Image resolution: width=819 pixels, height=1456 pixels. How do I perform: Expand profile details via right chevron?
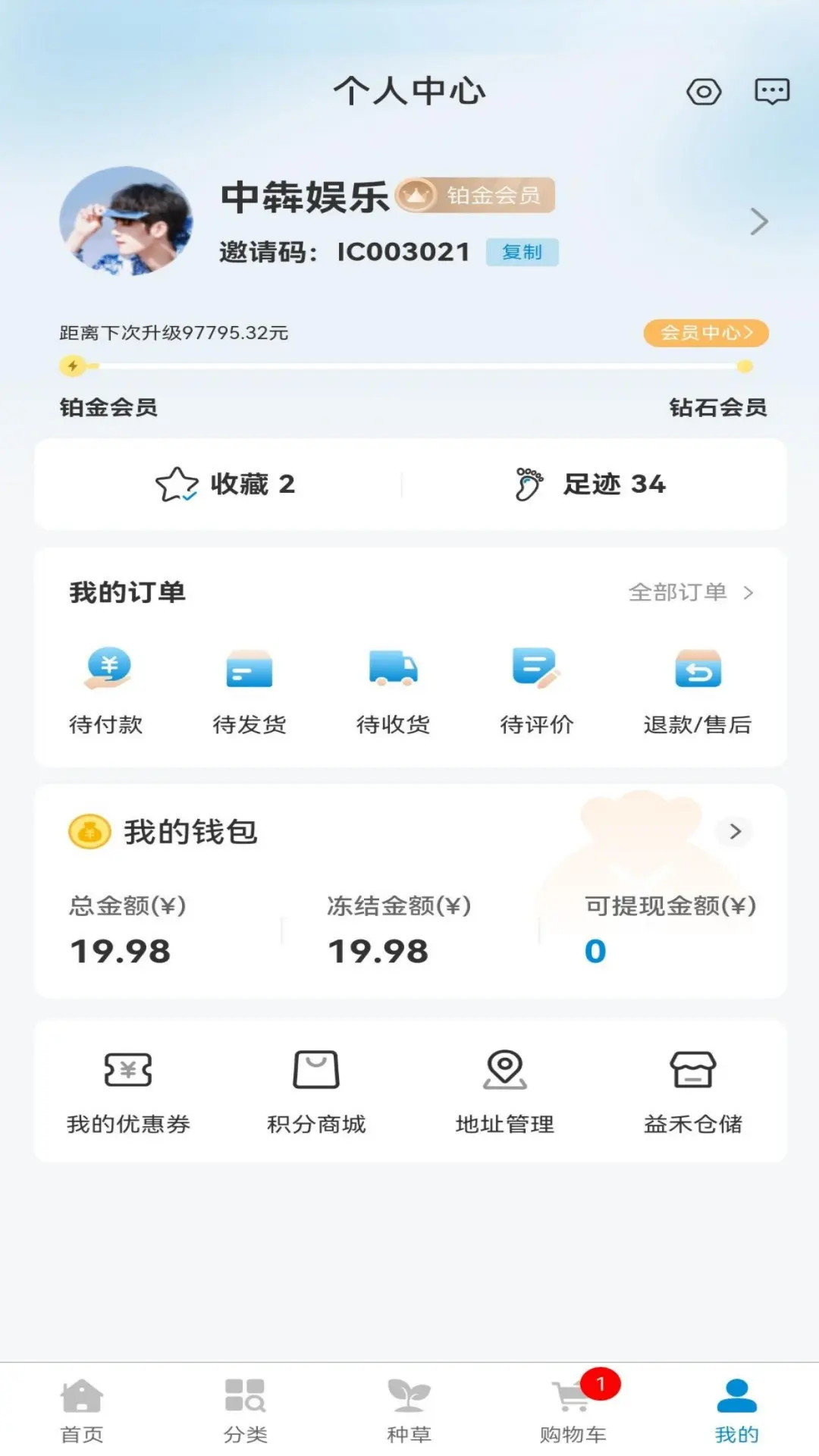759,221
